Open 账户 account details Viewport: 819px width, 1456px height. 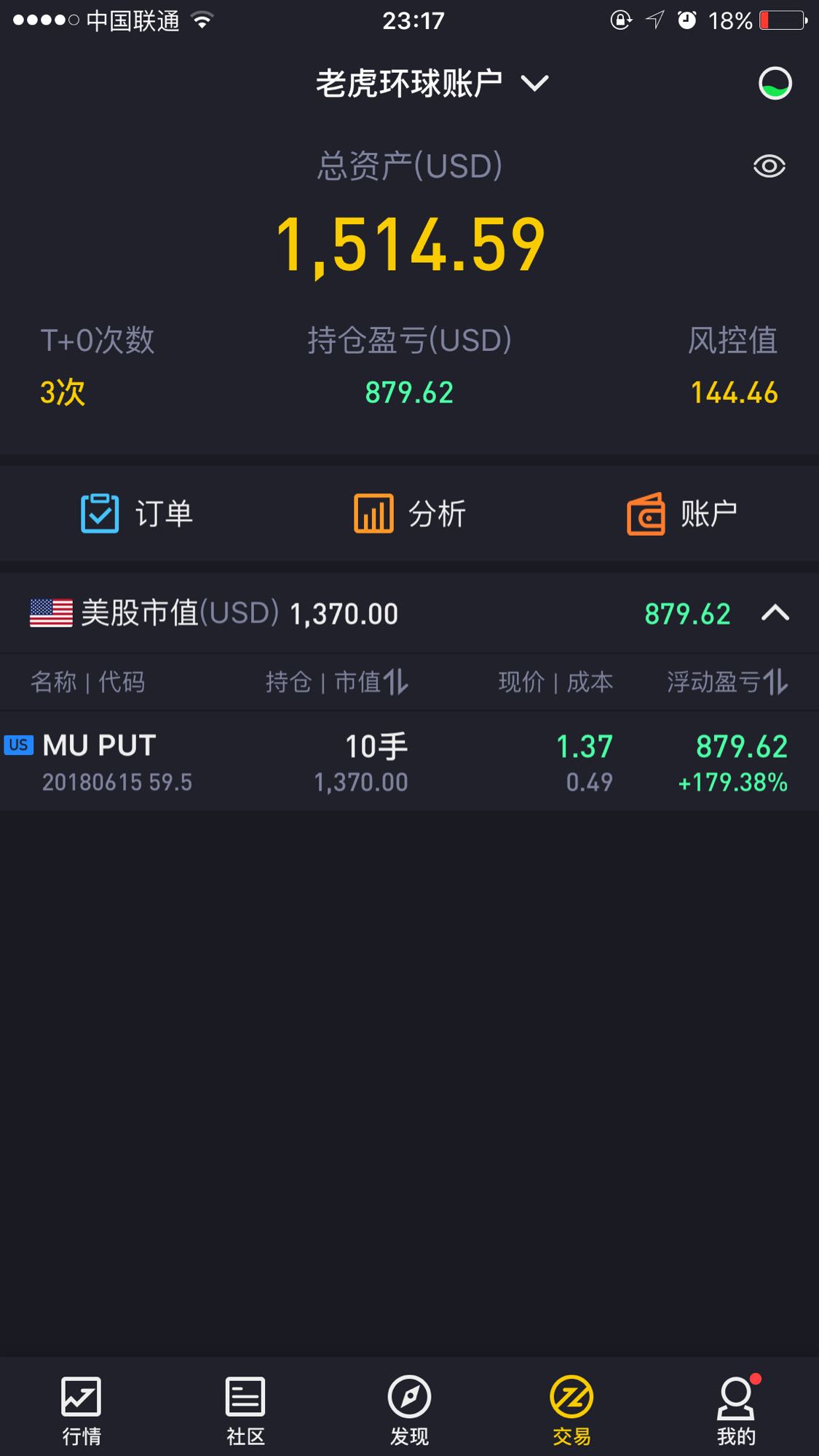pyautogui.click(x=682, y=513)
